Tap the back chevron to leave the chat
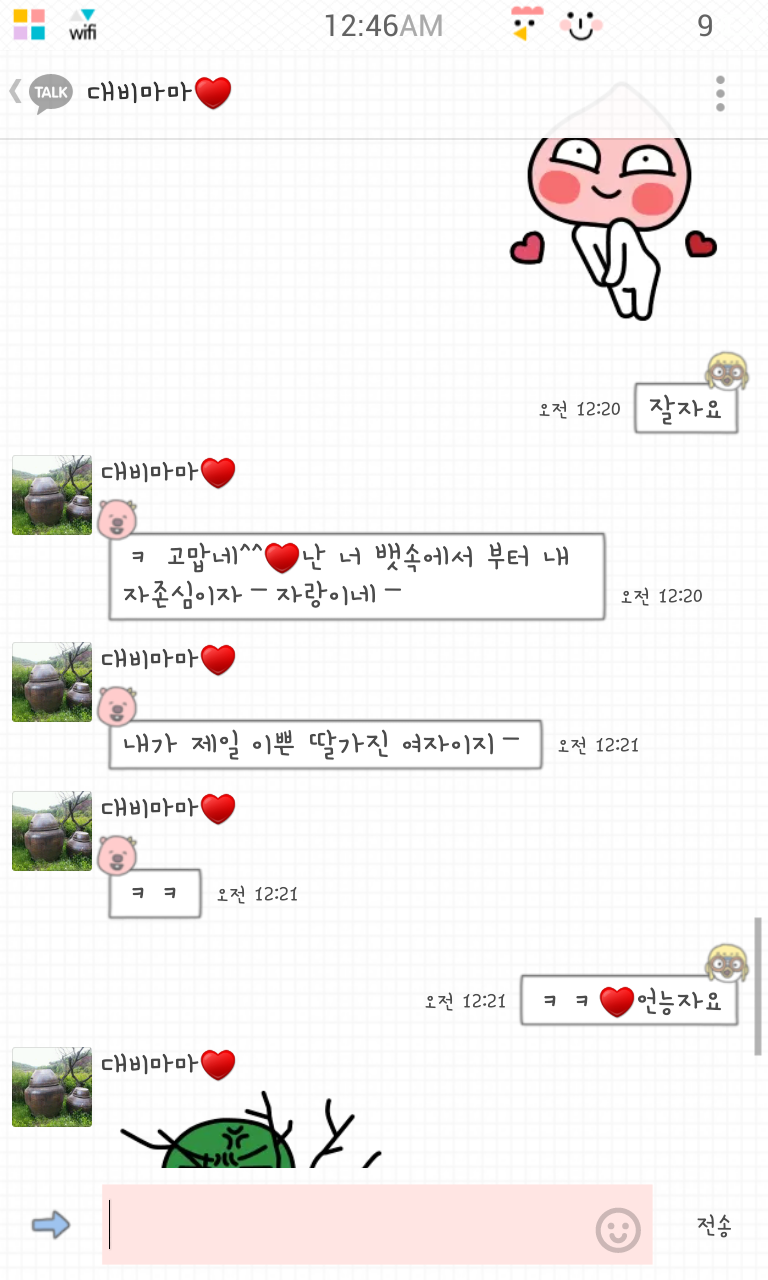The image size is (768, 1280). click(13, 92)
